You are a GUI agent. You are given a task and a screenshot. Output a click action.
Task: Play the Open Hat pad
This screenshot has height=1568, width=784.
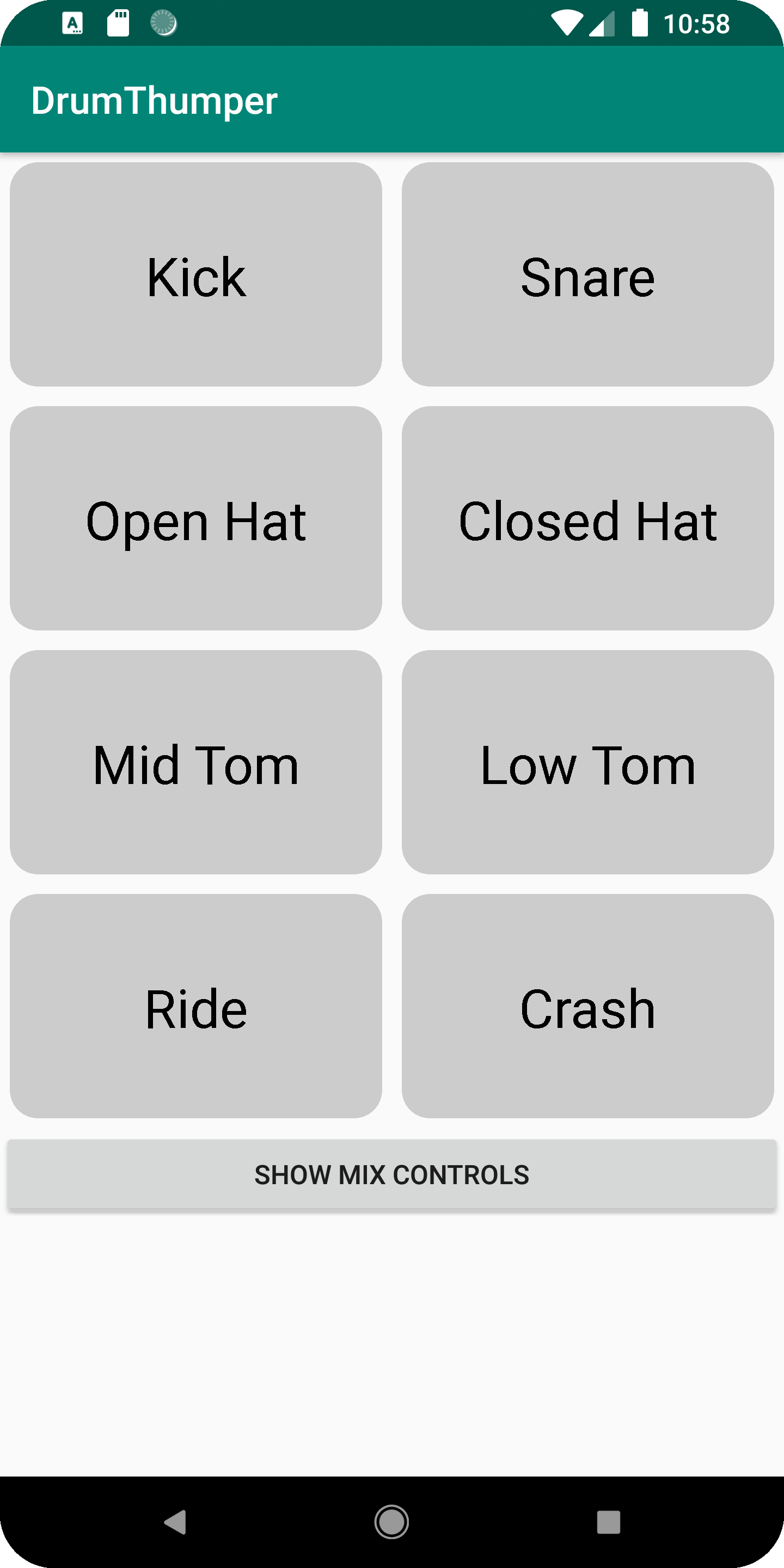(196, 519)
